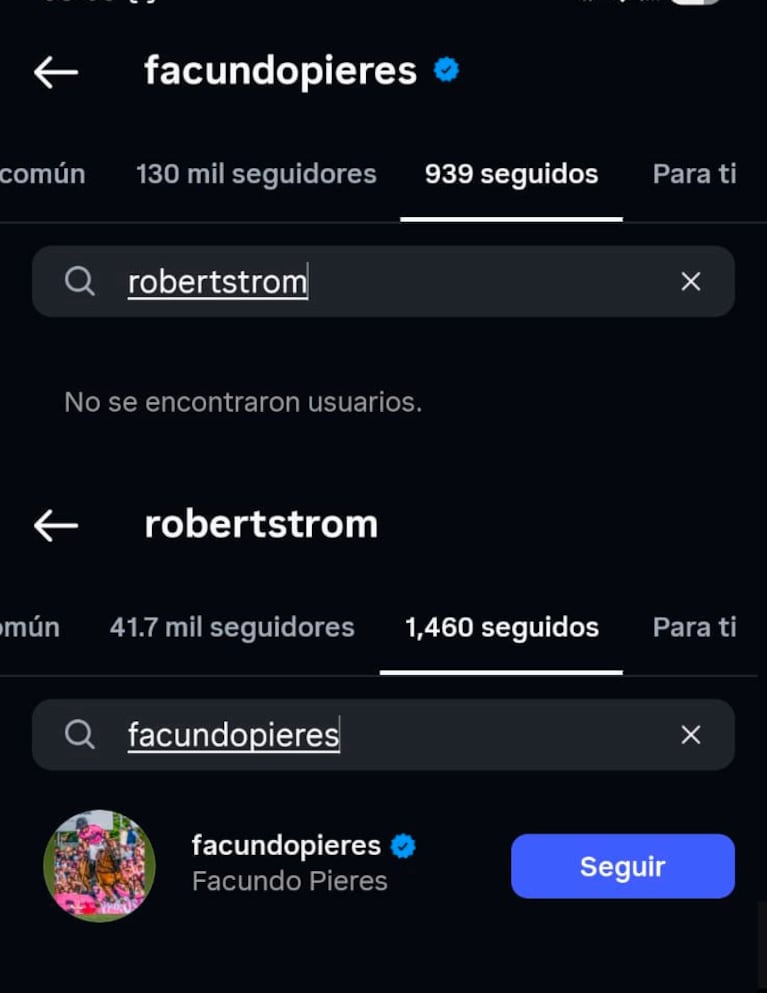Click the back arrow on robertstrom profile
This screenshot has height=993, width=767.
(x=57, y=524)
